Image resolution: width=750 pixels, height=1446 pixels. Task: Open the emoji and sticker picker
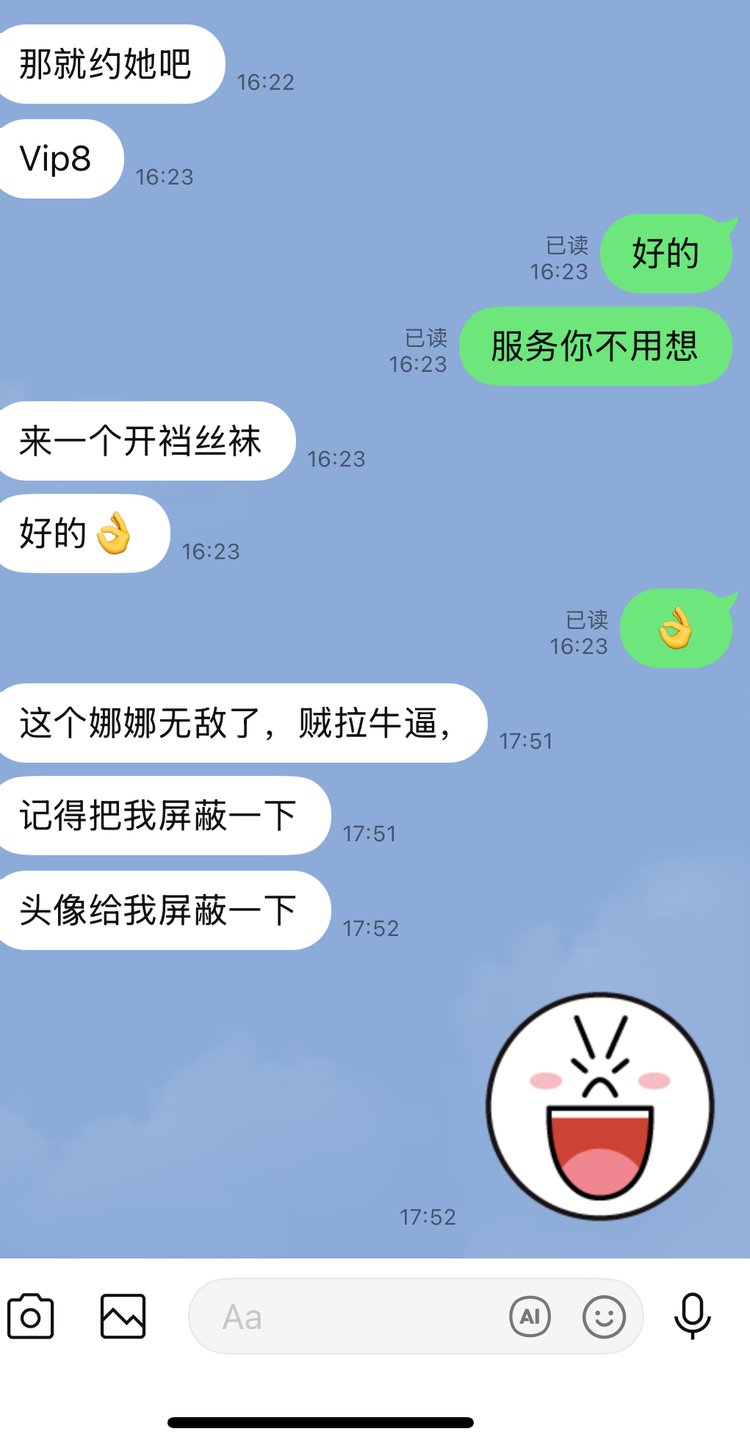[x=604, y=1316]
